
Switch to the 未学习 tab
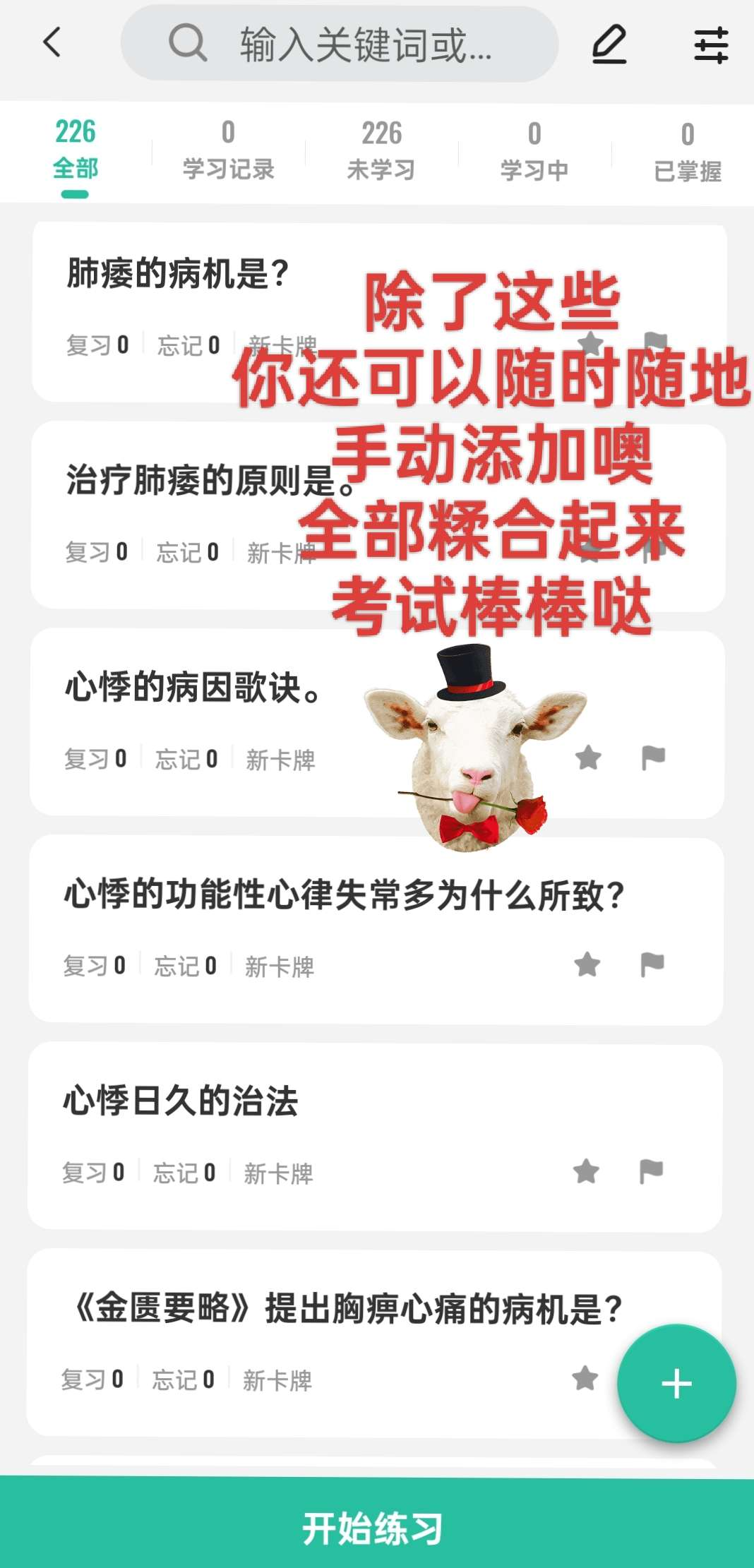[x=381, y=152]
